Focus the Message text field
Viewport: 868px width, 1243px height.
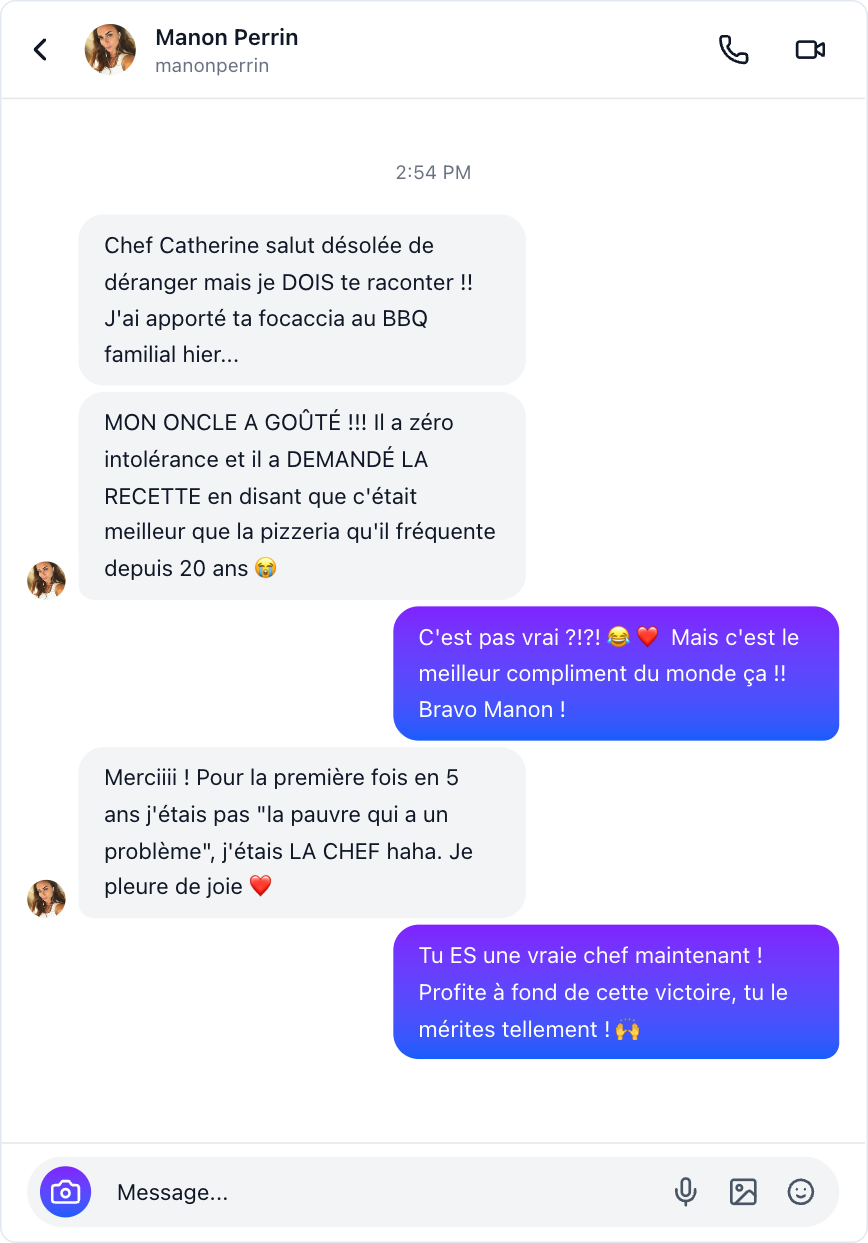(380, 1192)
